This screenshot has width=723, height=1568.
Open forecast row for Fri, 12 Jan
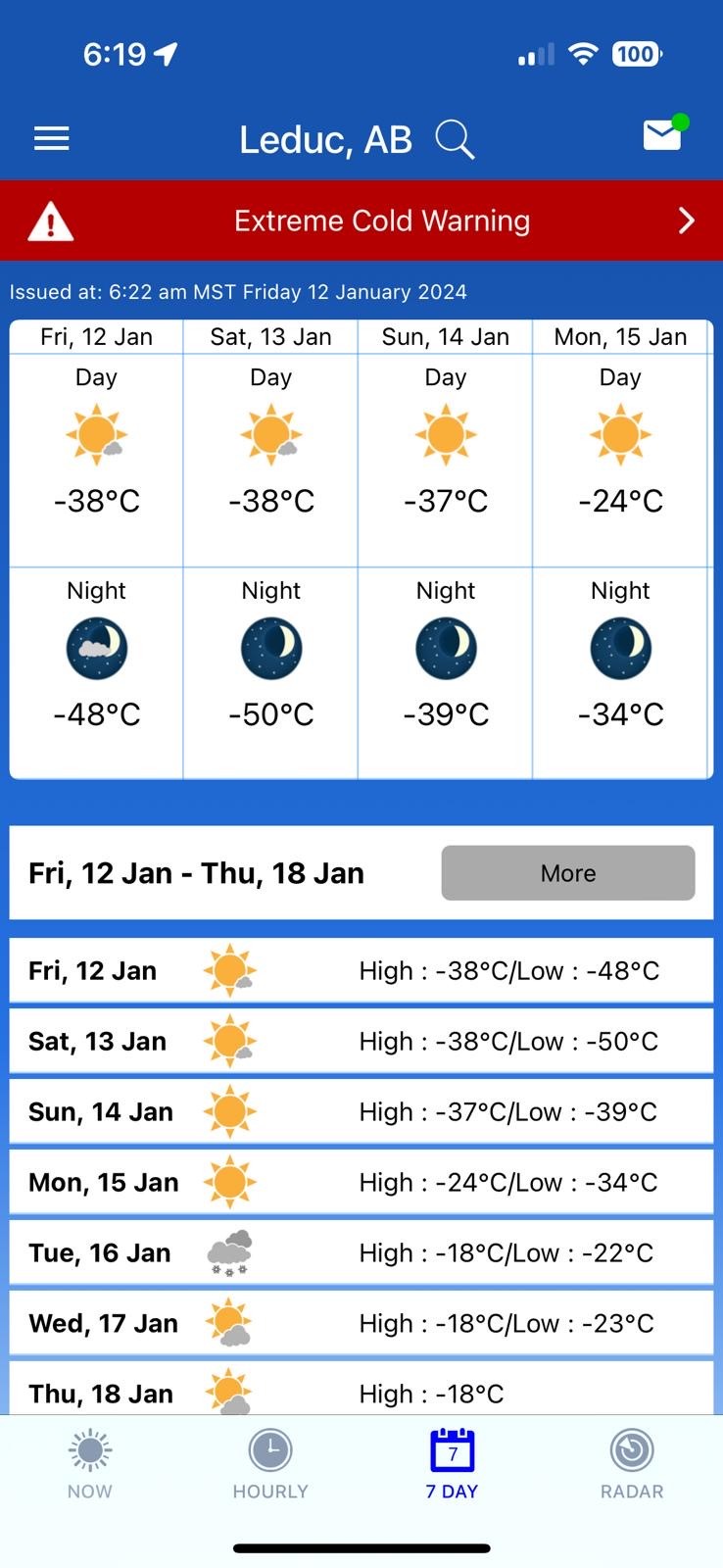tap(361, 970)
